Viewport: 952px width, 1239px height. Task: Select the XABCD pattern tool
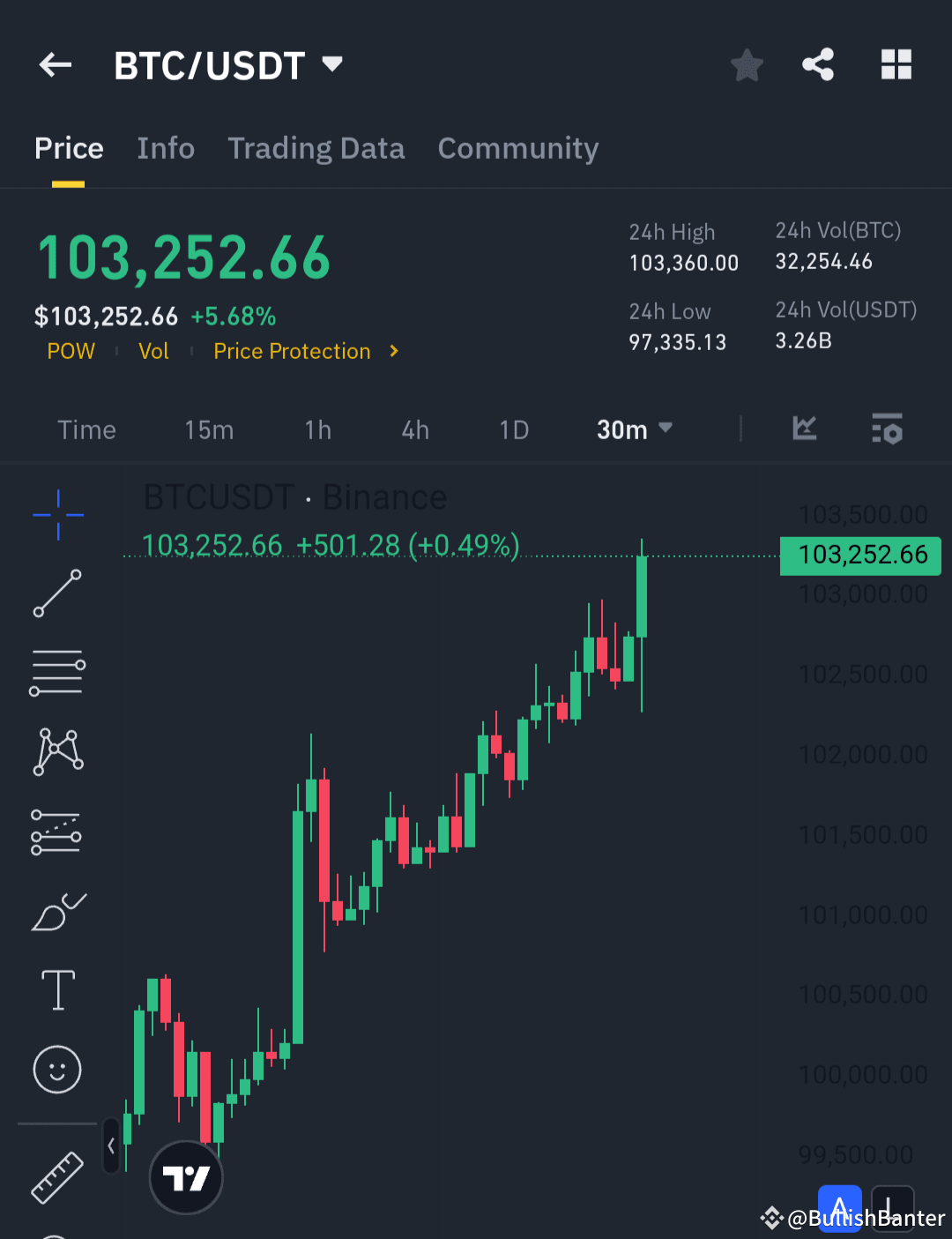click(x=56, y=750)
